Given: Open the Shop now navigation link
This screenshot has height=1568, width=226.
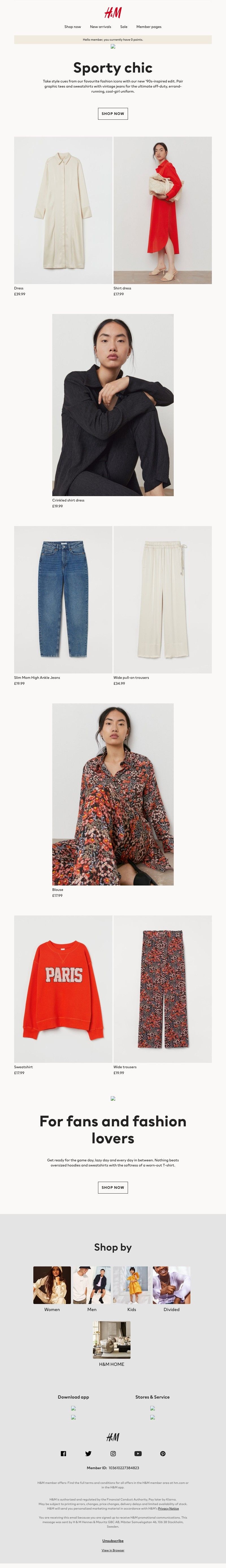Looking at the screenshot, I should (x=73, y=27).
